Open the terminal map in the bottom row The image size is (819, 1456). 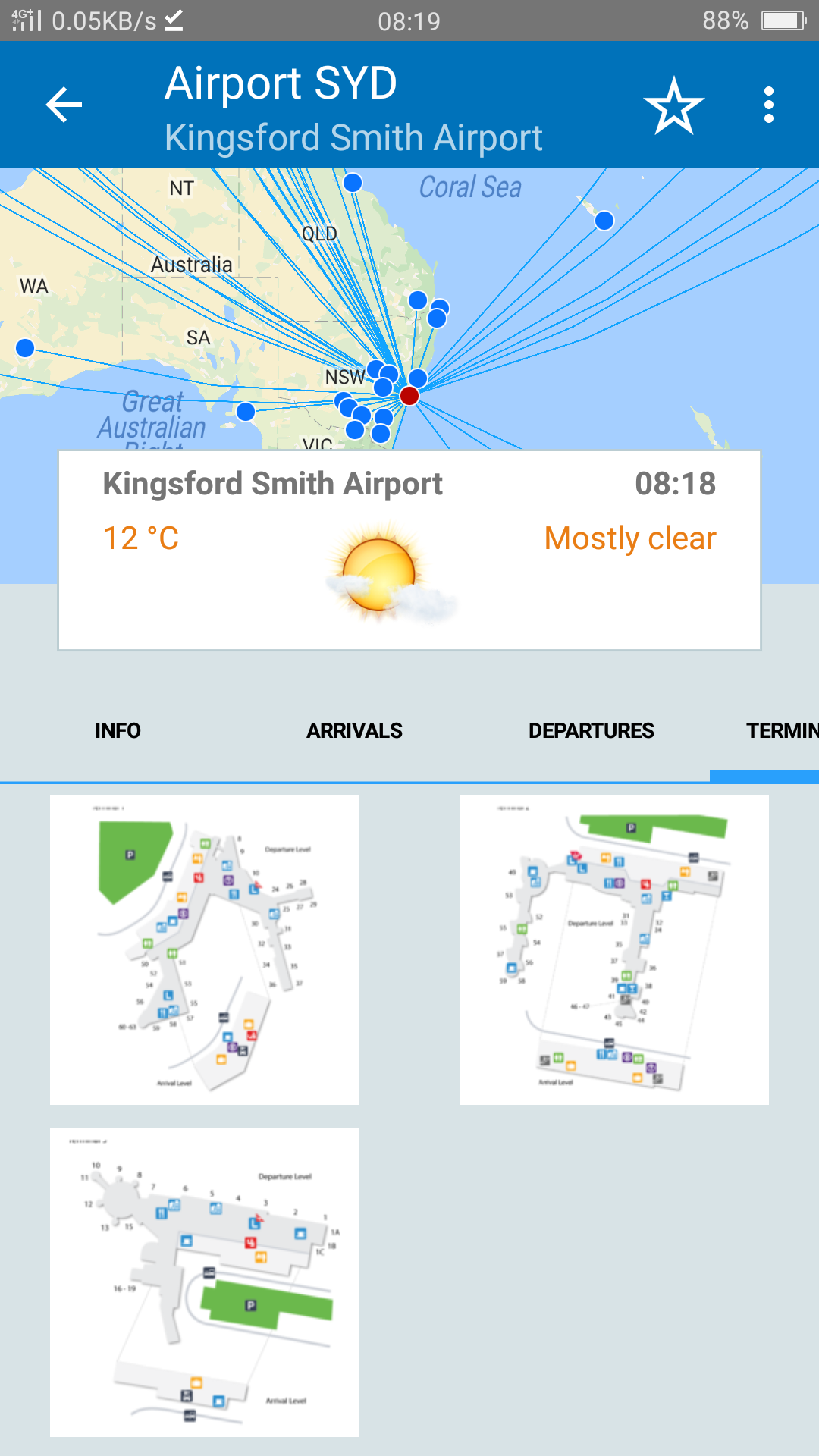(205, 1282)
